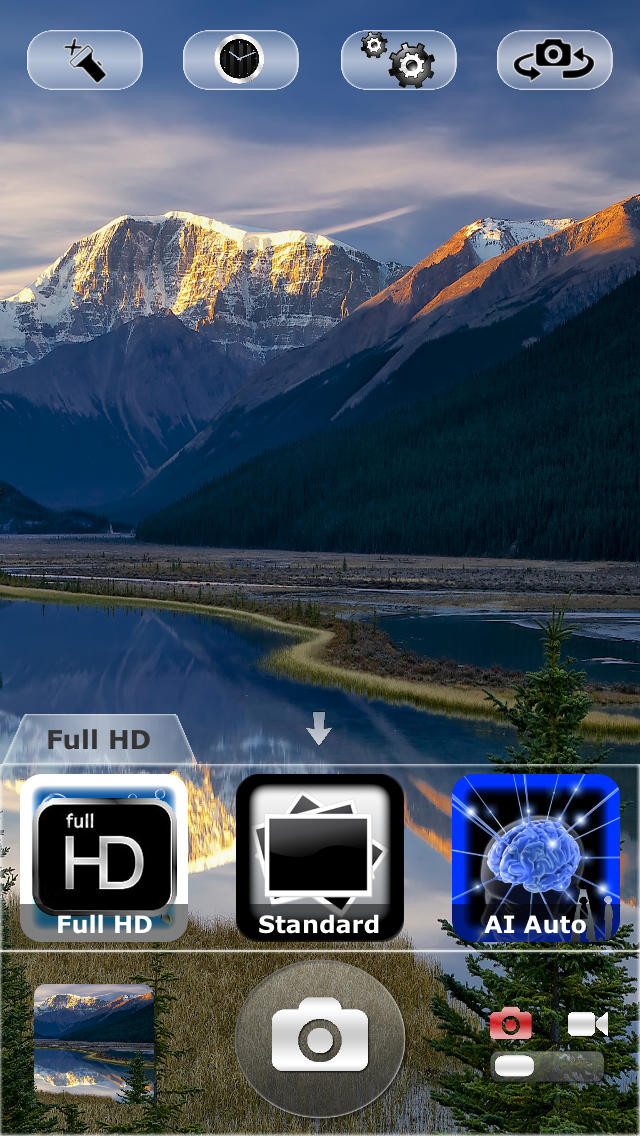
Task: Toggle the photo/video mode switch
Action: (548, 1066)
